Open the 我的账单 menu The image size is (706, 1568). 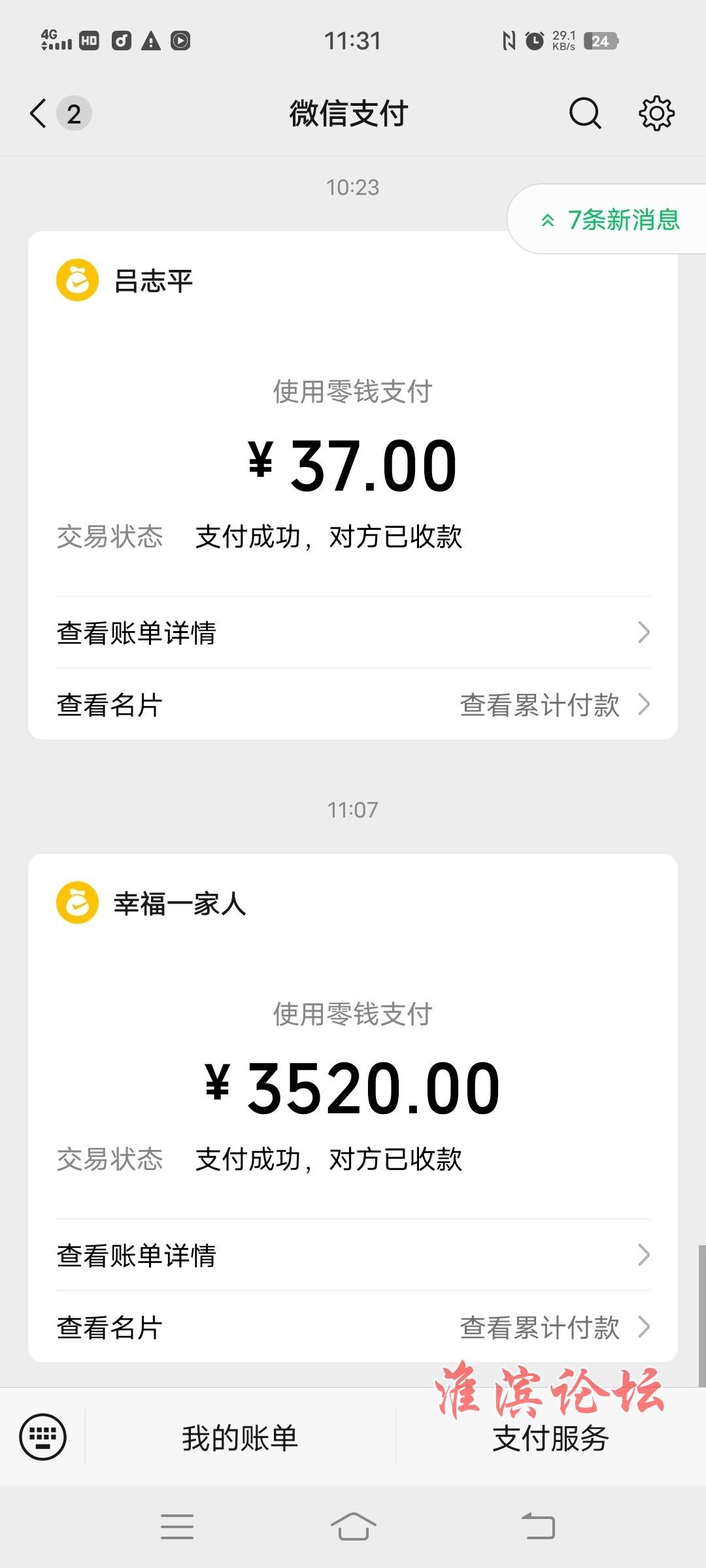tap(240, 1437)
